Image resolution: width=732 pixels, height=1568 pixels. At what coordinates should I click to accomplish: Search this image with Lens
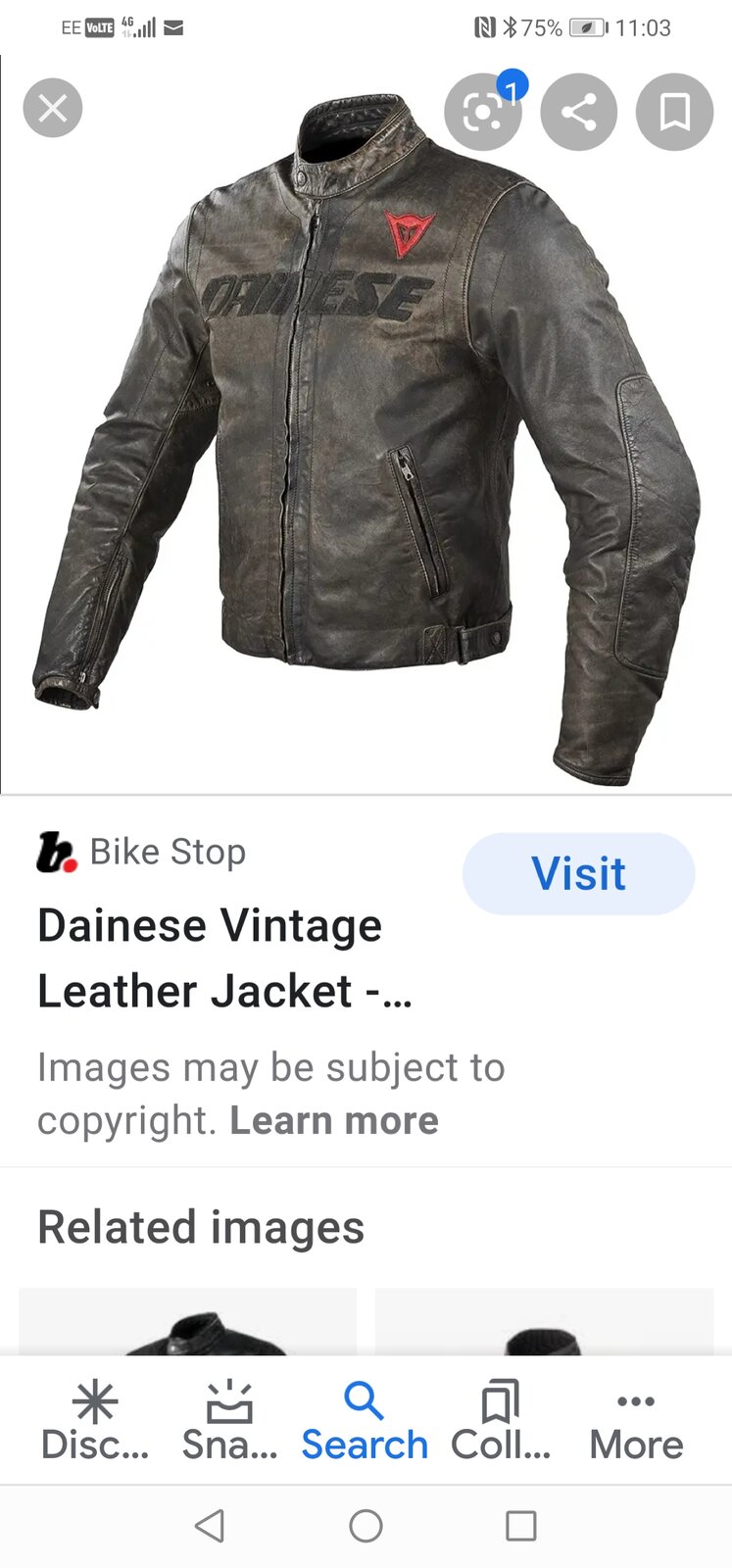482,112
